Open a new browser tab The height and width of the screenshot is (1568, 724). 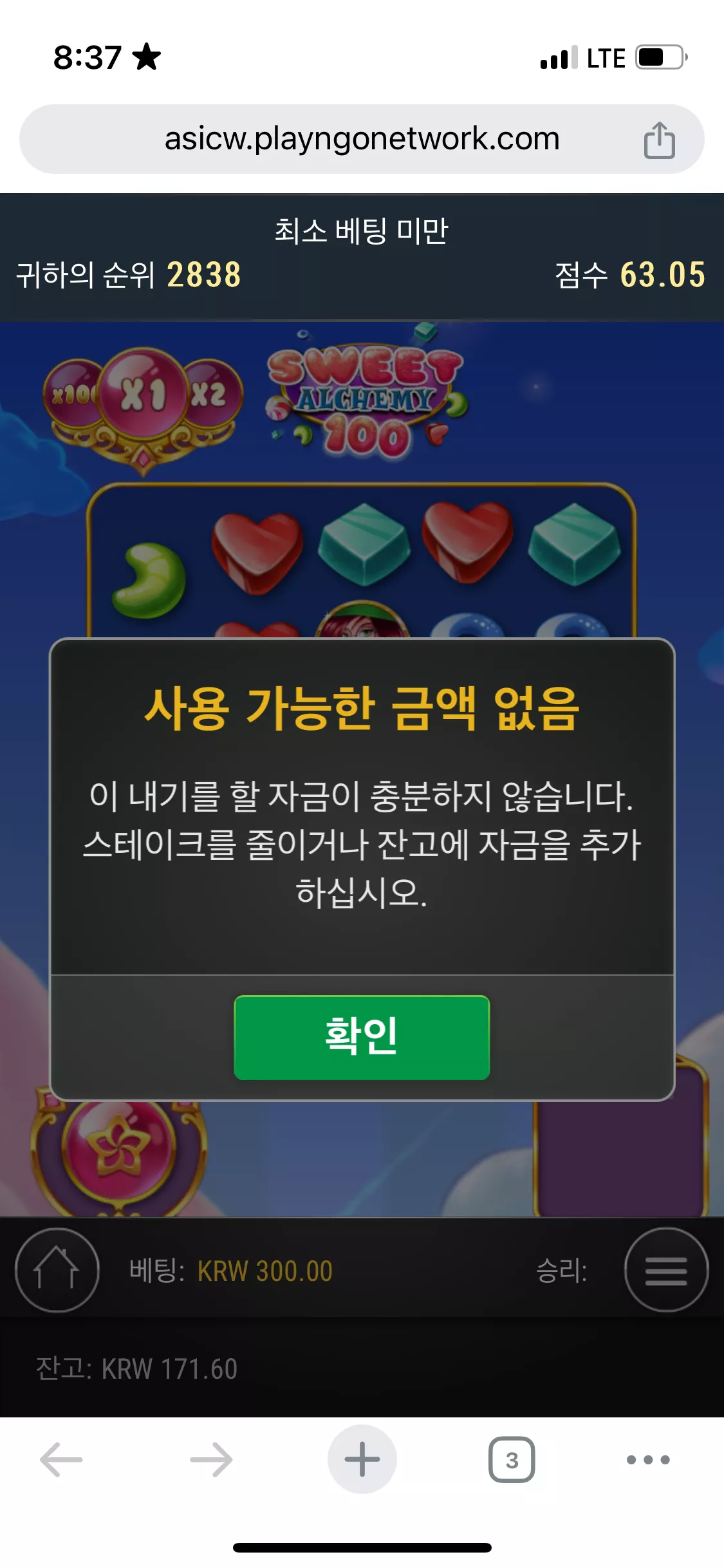click(x=362, y=1459)
